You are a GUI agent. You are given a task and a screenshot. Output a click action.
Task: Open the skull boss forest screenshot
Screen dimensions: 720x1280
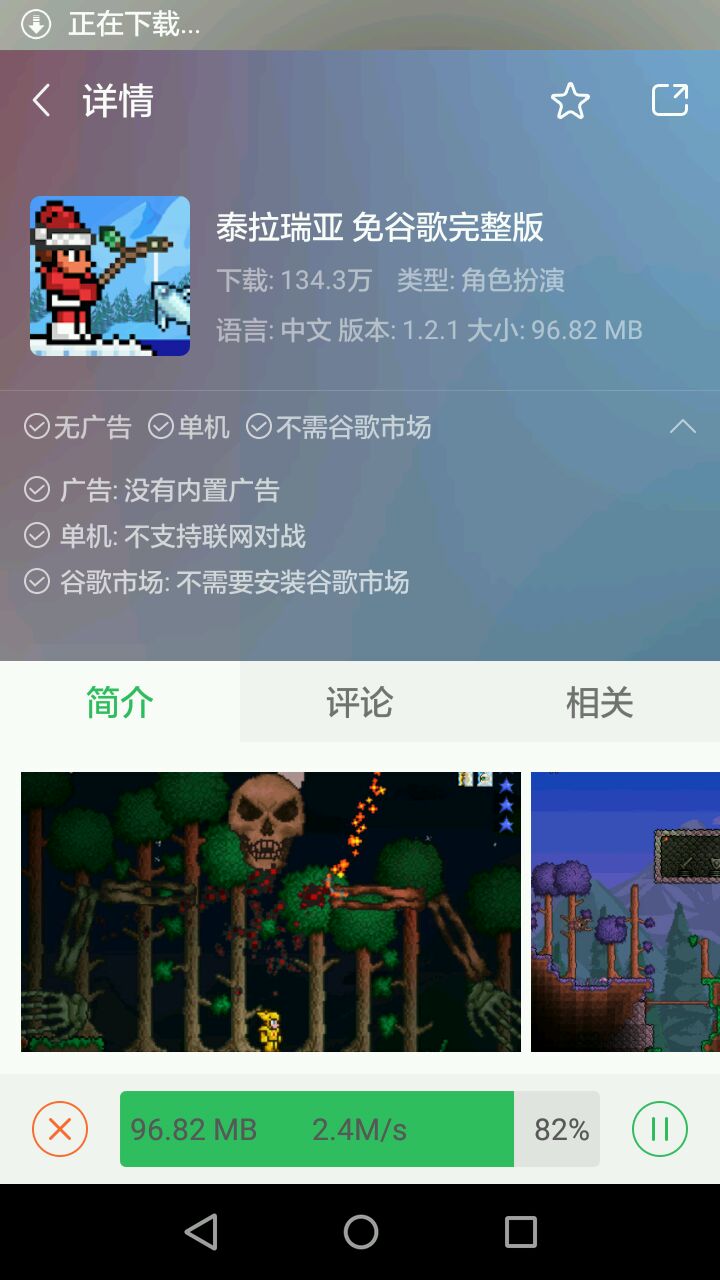(x=270, y=911)
